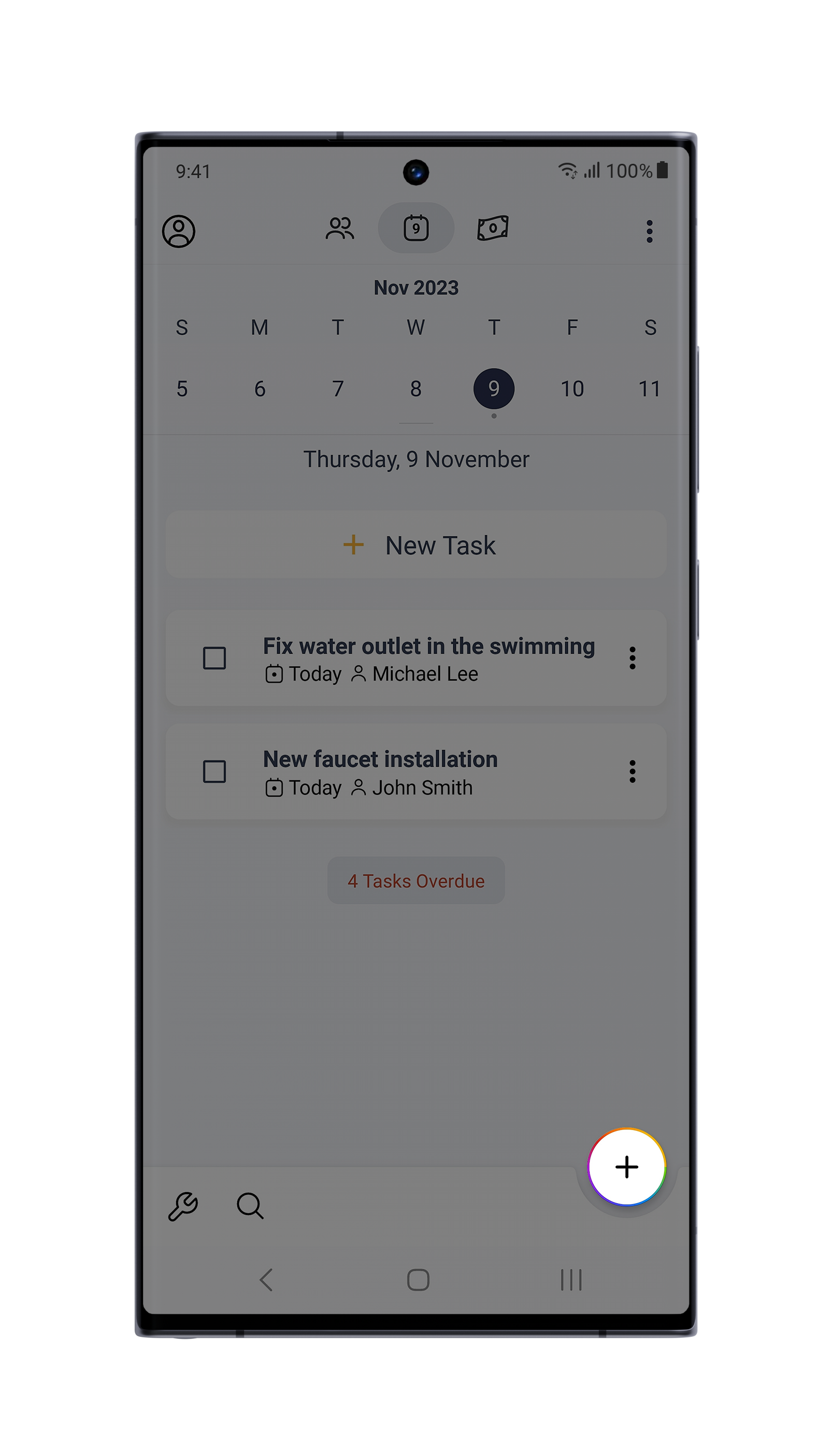832x1456 pixels.
Task: View the 4 Tasks Overdue
Action: pos(416,880)
